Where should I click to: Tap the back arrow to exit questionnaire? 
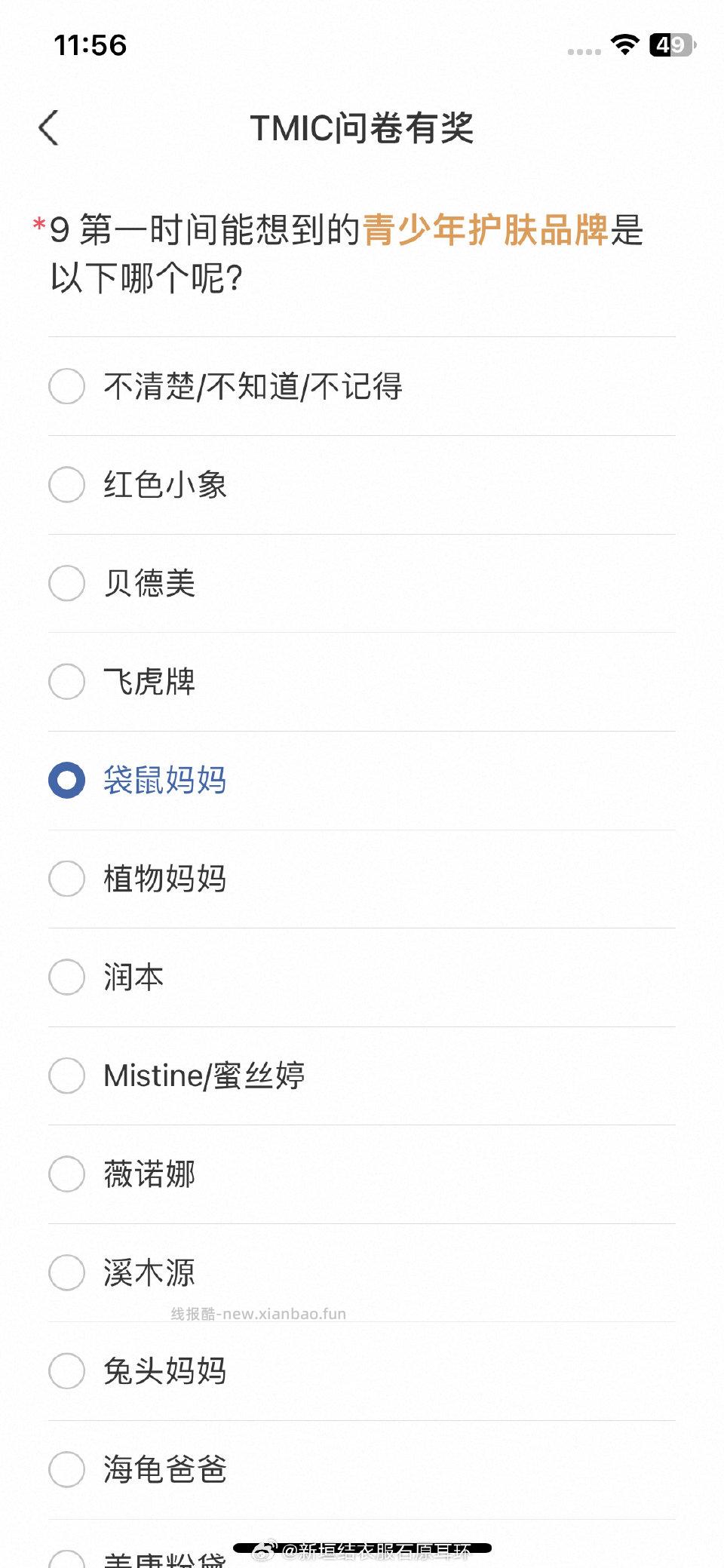click(48, 127)
